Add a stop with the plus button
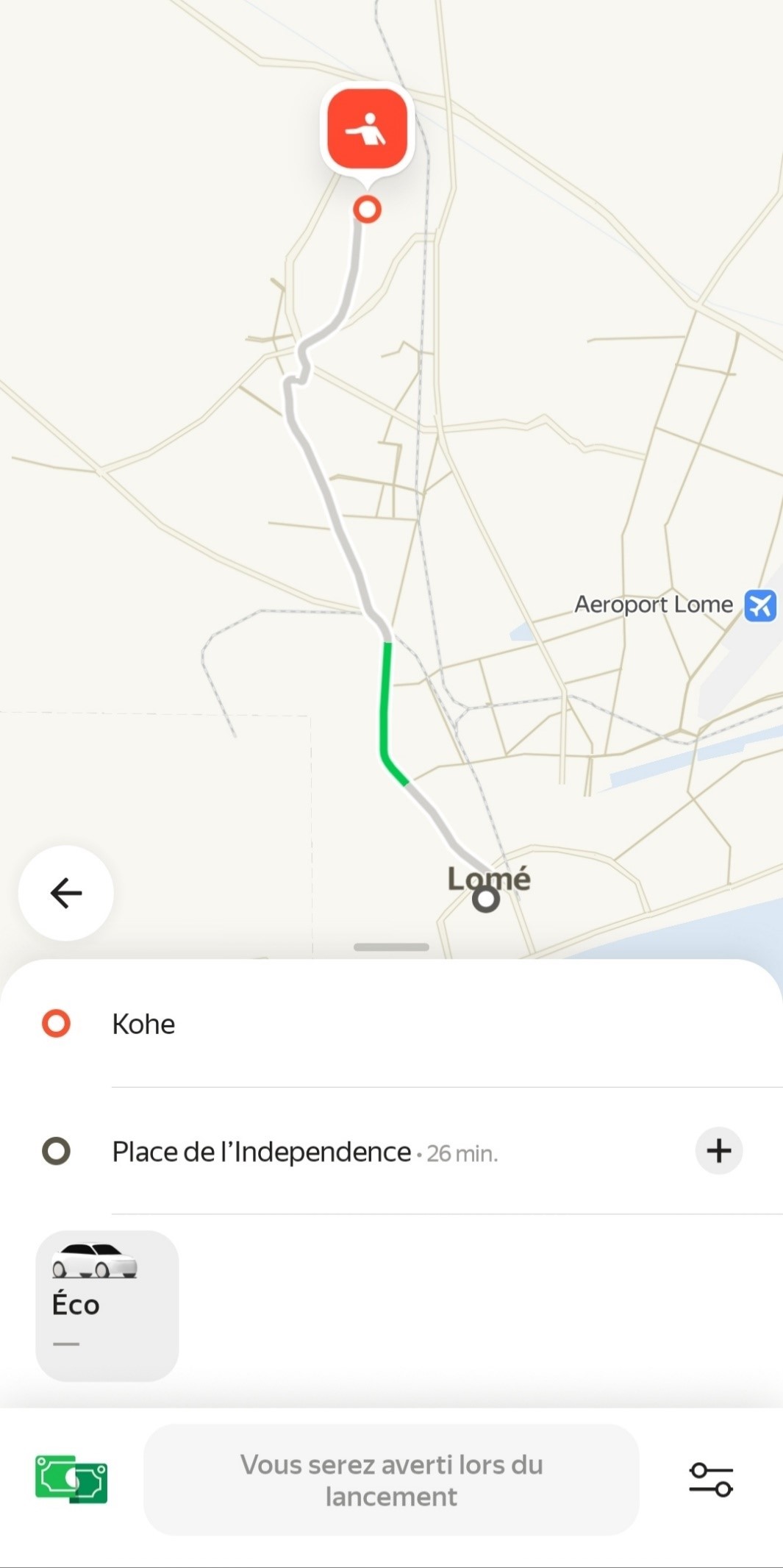Viewport: 783px width, 1568px height. click(718, 1151)
